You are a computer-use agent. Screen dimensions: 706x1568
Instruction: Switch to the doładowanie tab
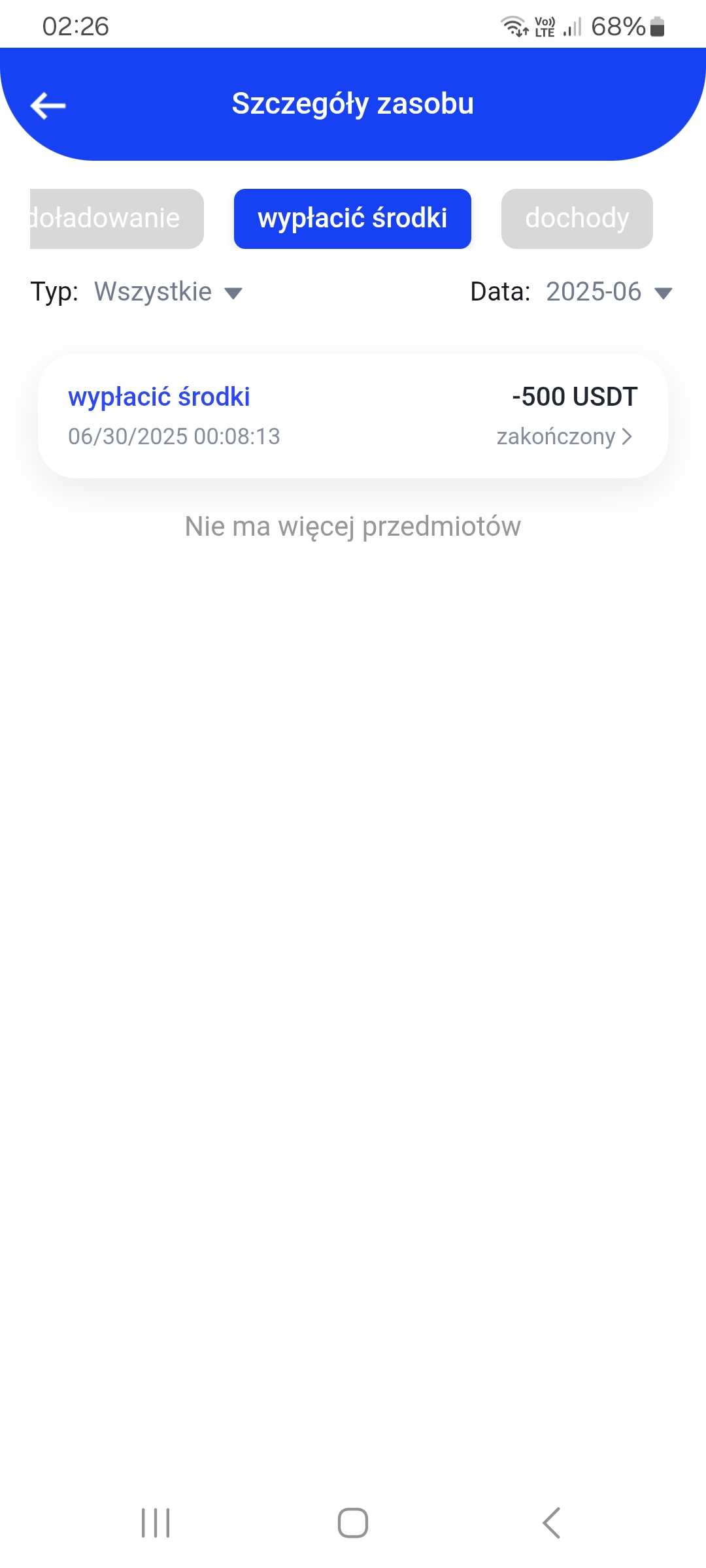tap(116, 219)
